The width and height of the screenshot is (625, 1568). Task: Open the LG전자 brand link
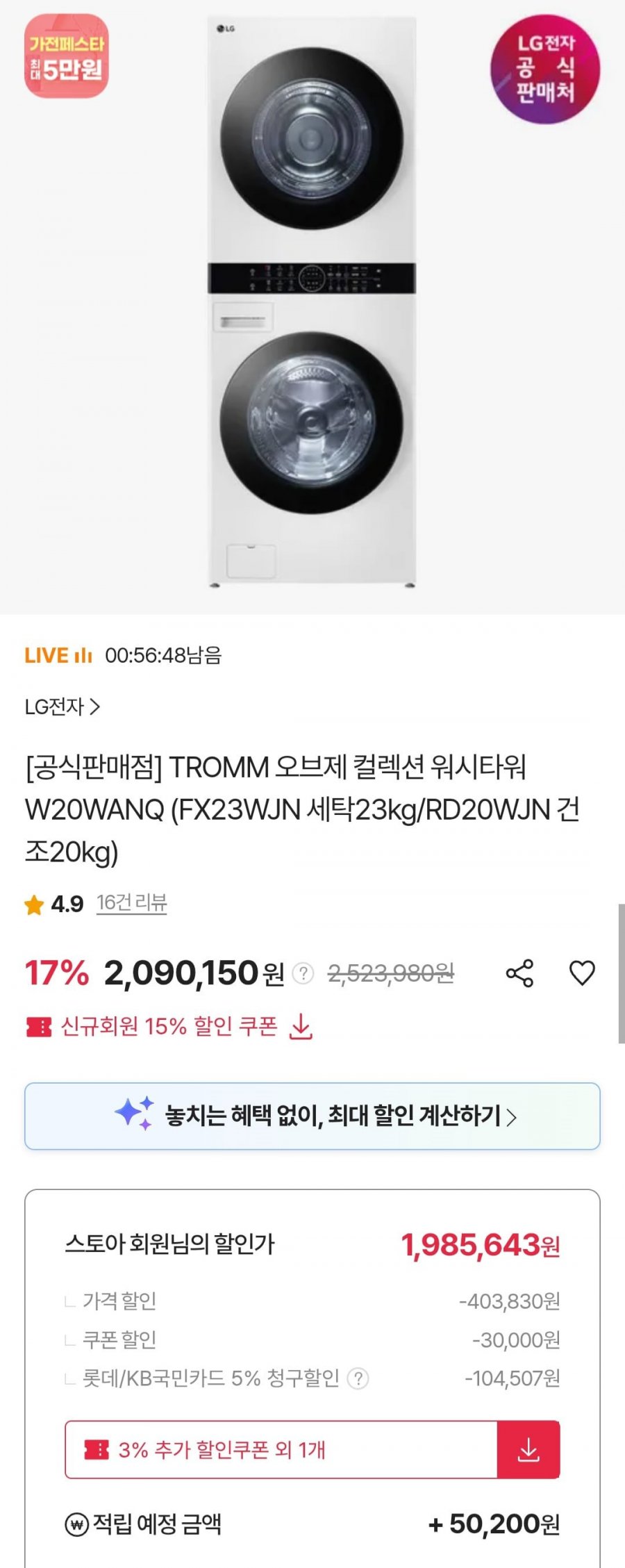(62, 707)
